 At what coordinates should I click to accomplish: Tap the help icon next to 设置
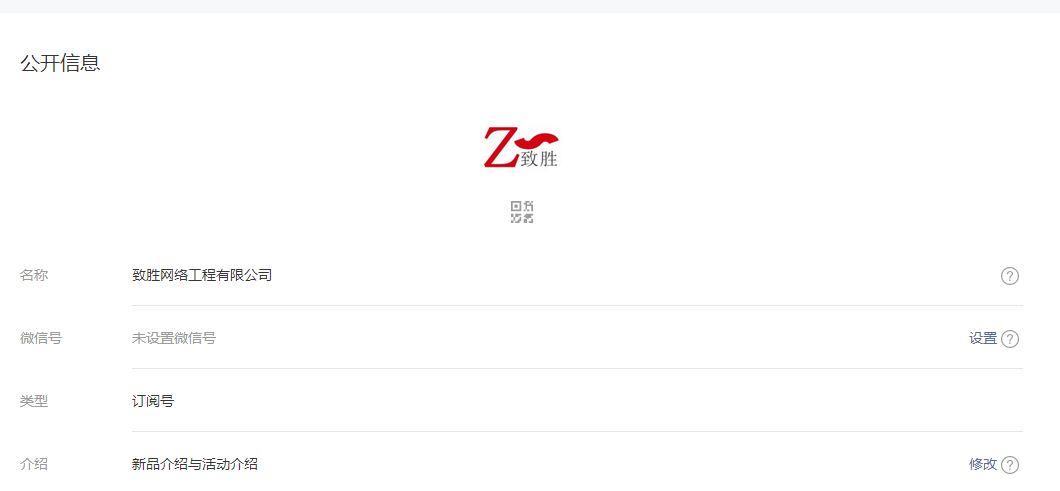[1010, 339]
